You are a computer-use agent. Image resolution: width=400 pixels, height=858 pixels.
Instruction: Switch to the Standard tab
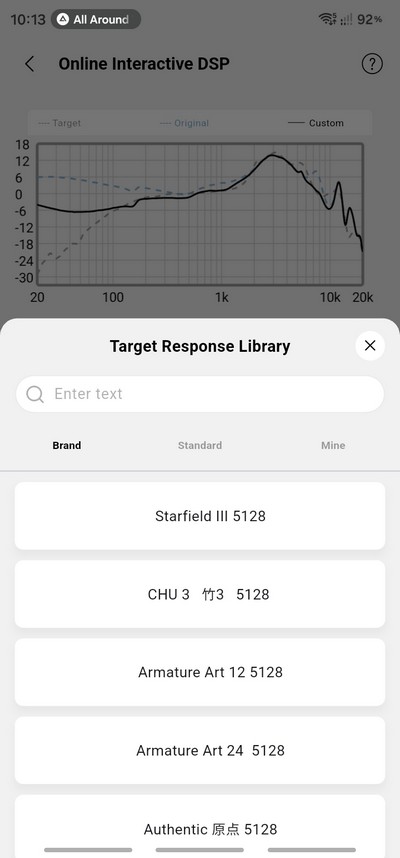200,445
